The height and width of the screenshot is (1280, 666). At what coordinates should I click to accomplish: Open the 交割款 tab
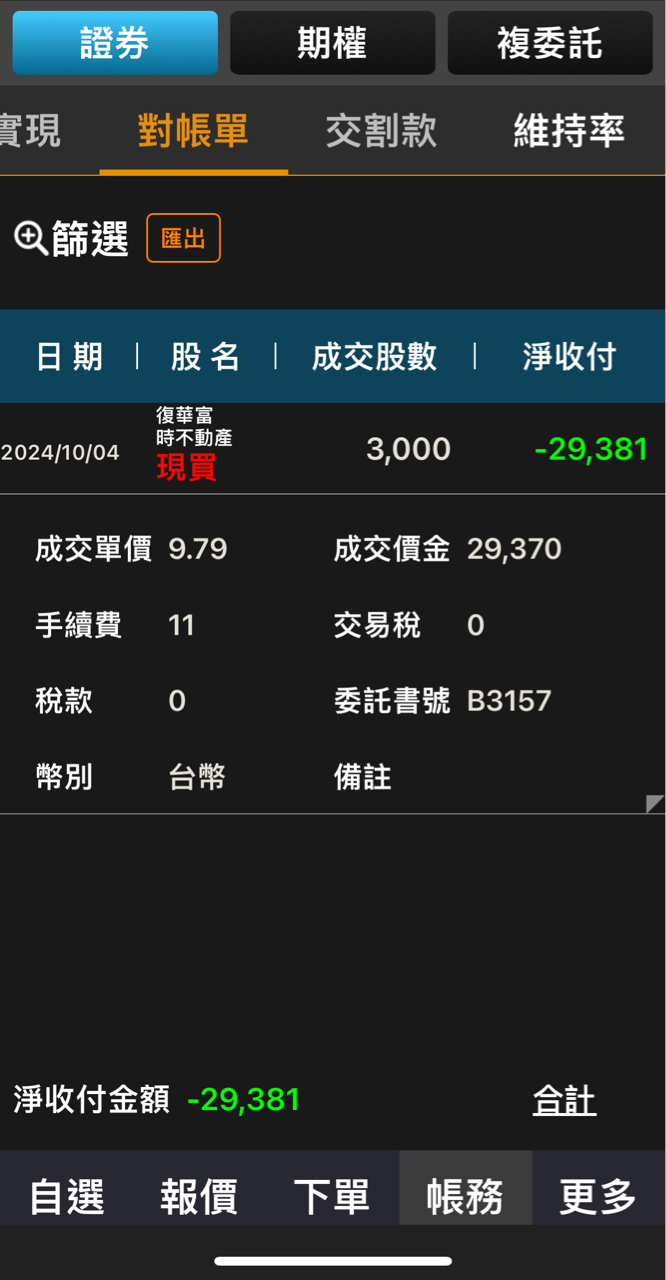click(x=381, y=131)
